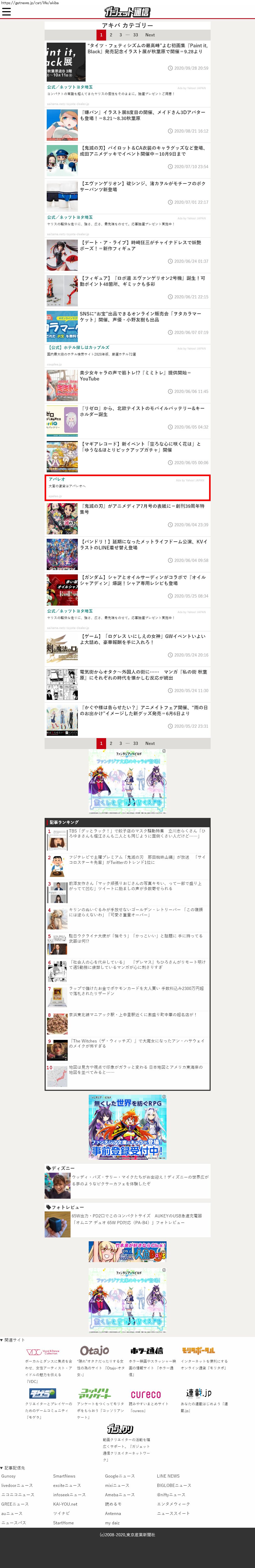Open the マギアレコード new event article
Screen dimensions: 255x1568
[x=141, y=447]
